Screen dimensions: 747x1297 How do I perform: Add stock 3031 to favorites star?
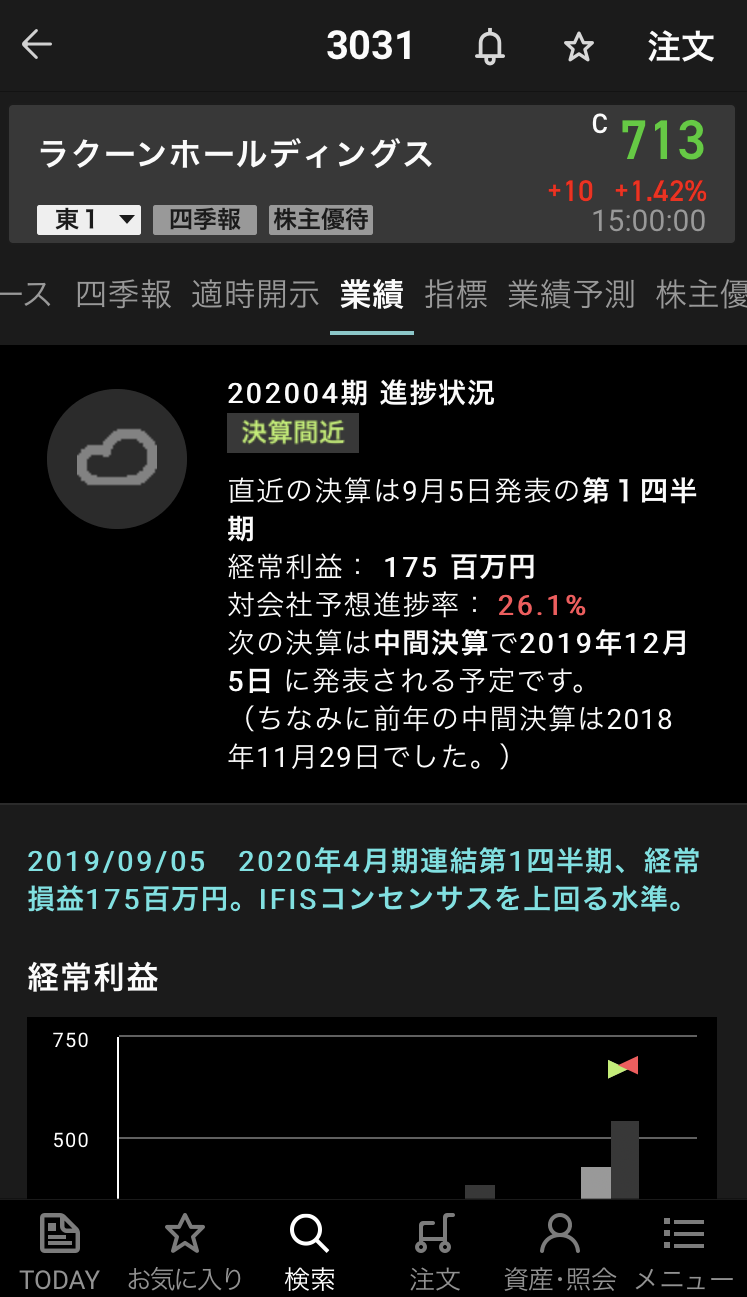tap(578, 46)
